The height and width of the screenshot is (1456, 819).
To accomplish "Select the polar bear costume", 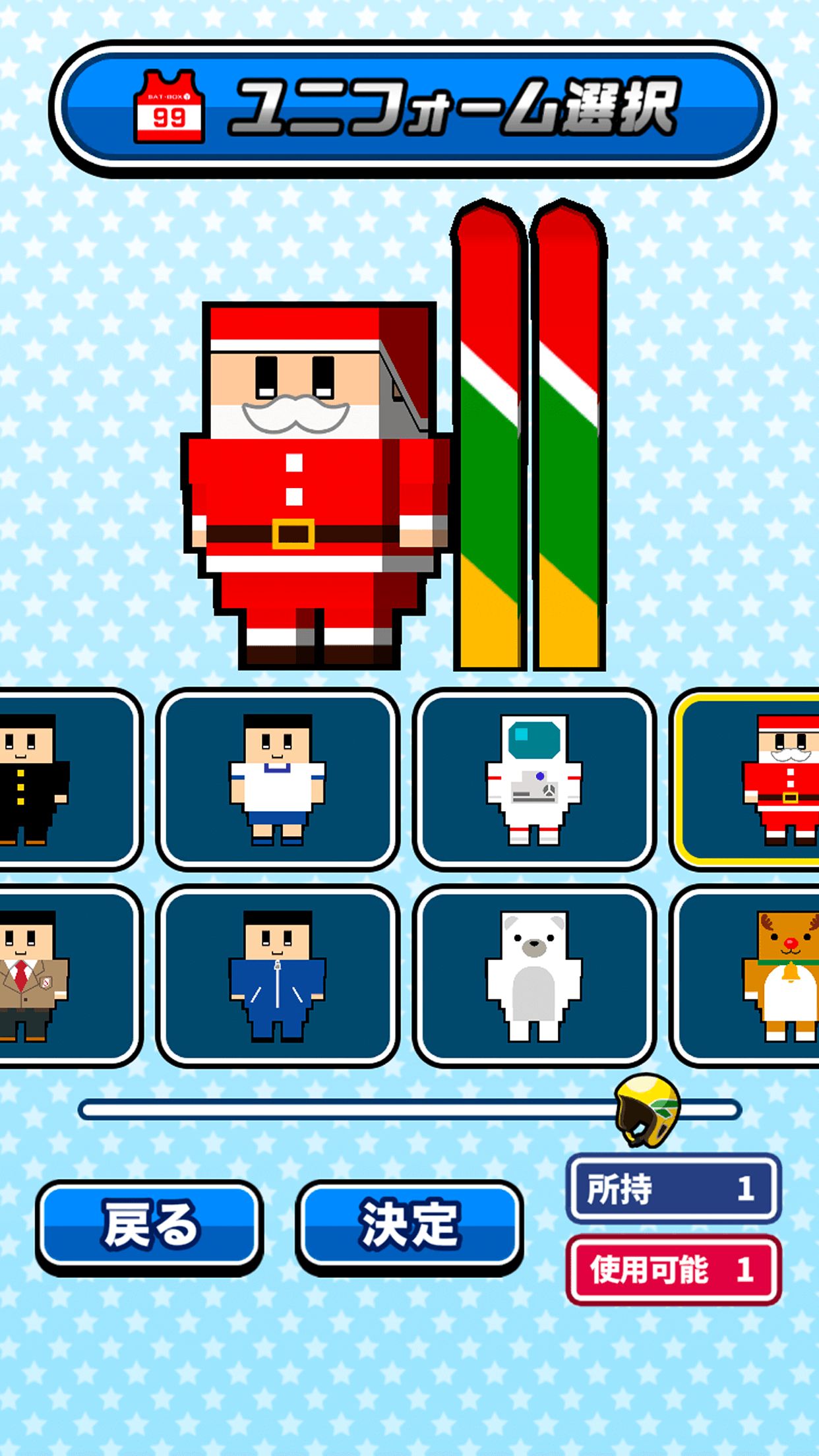I will (534, 976).
